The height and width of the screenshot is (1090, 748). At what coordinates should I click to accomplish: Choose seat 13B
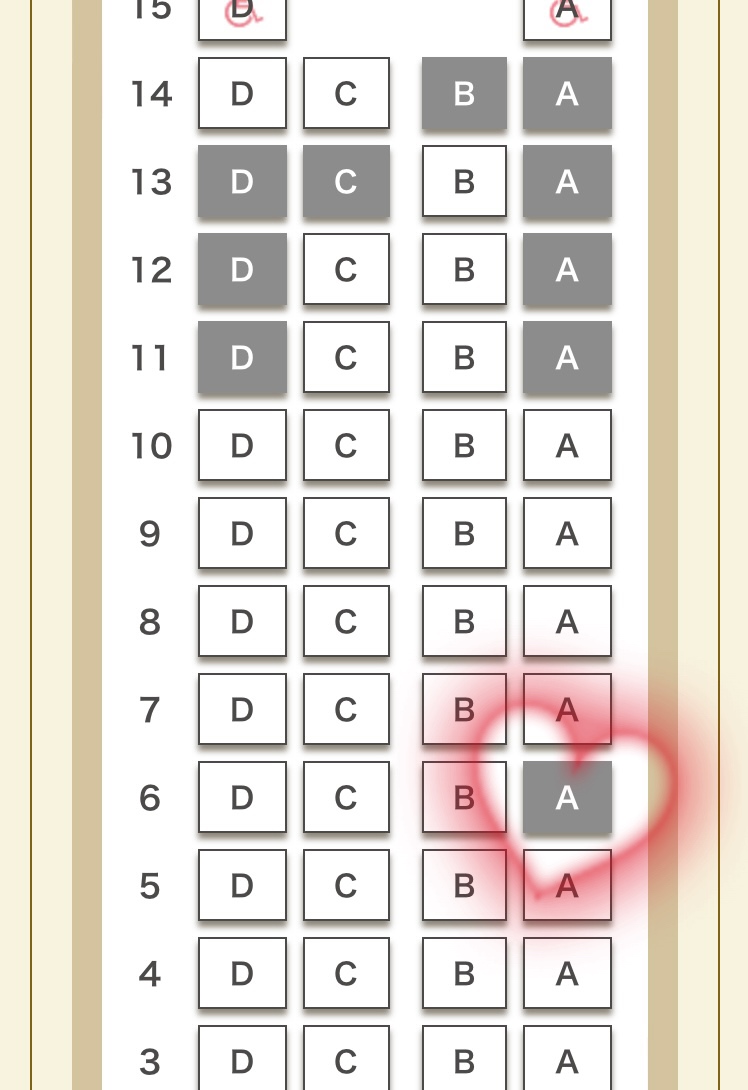464,181
